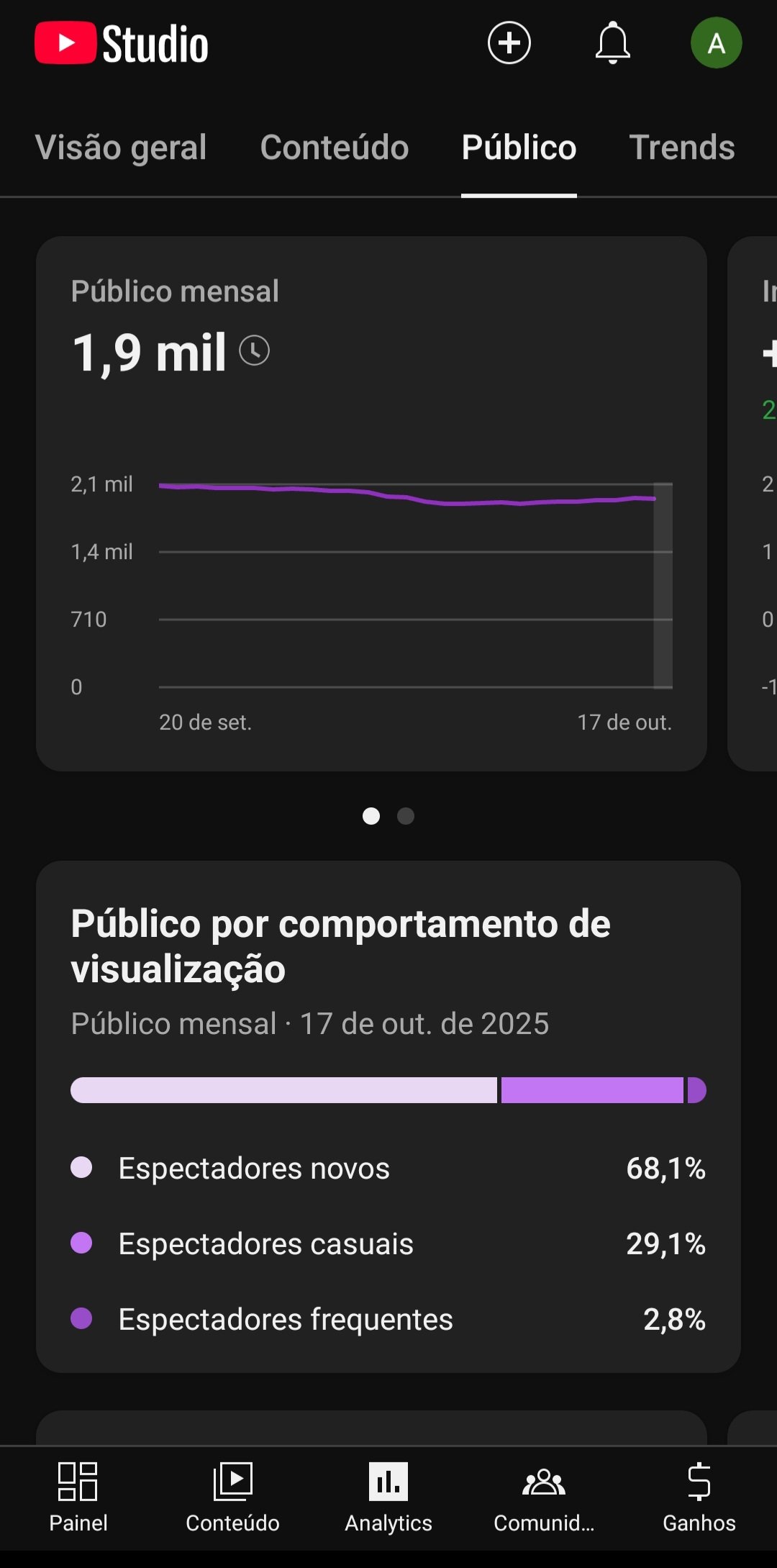
Task: Tap the create plus icon
Action: click(509, 43)
